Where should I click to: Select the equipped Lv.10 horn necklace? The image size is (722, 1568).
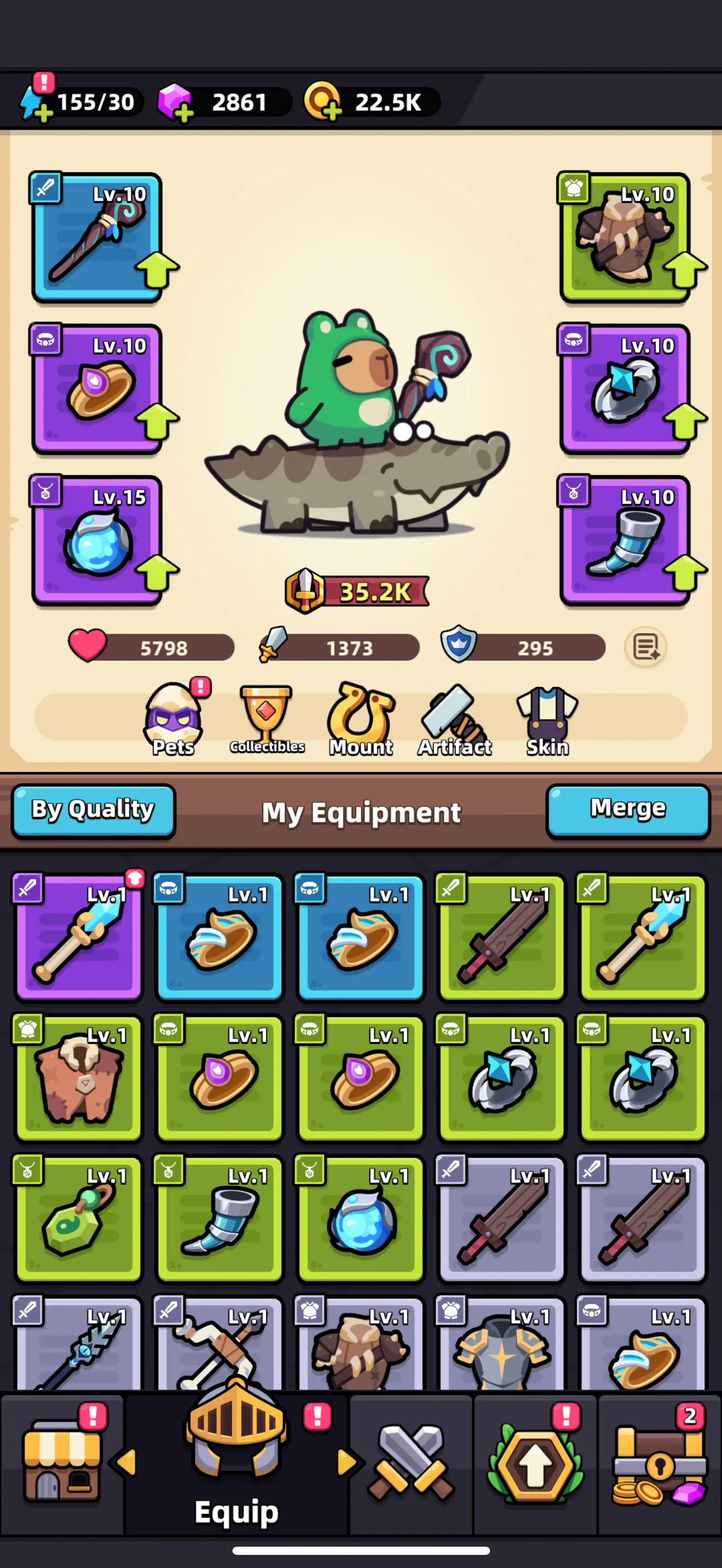pos(625,541)
